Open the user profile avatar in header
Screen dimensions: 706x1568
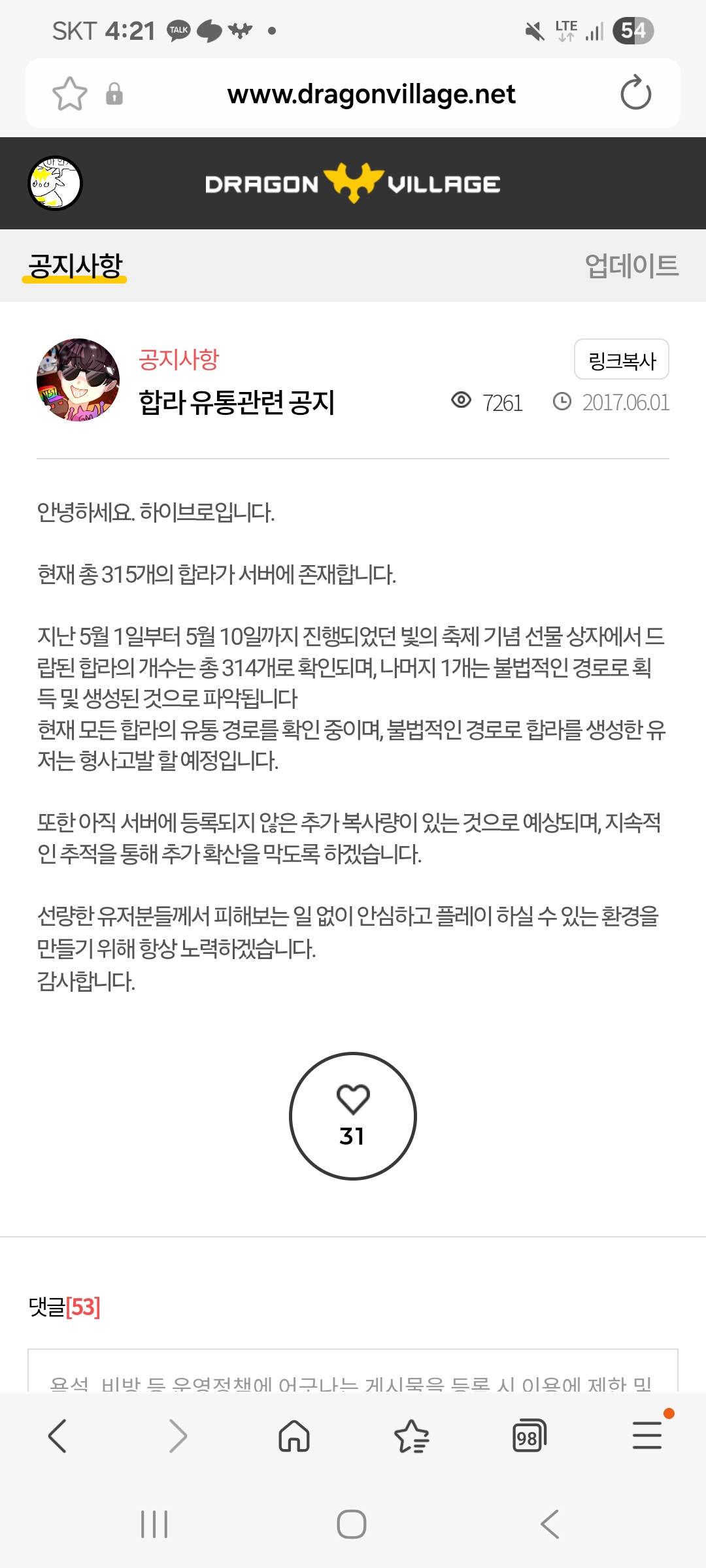click(55, 184)
